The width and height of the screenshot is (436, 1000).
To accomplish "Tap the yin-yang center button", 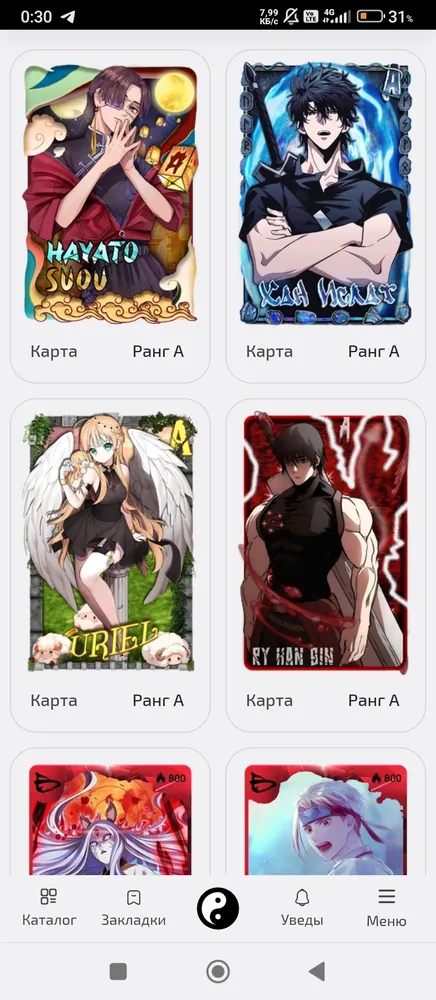I will 218,908.
